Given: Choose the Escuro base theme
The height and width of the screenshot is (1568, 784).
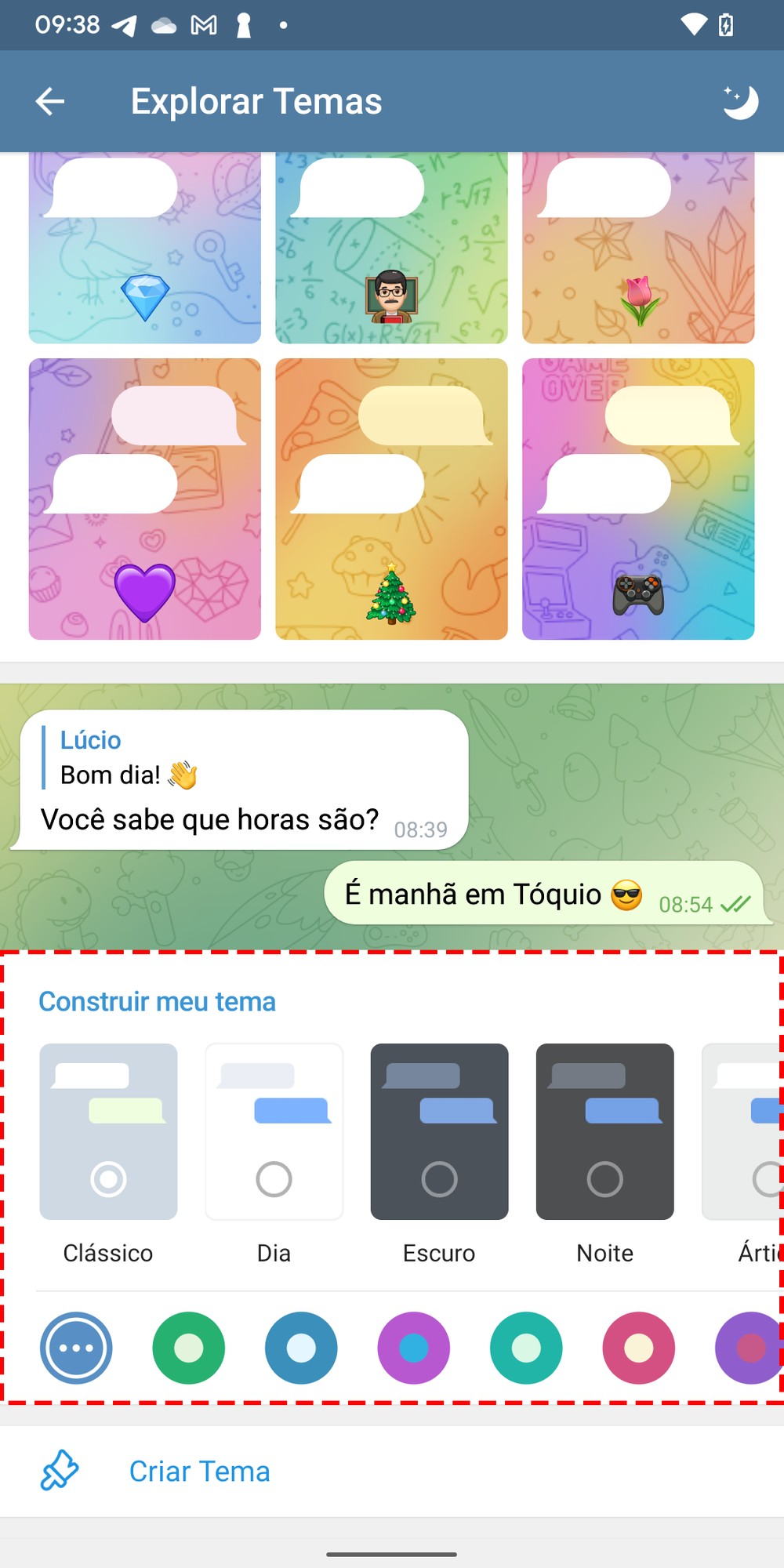Looking at the screenshot, I should 439,1131.
